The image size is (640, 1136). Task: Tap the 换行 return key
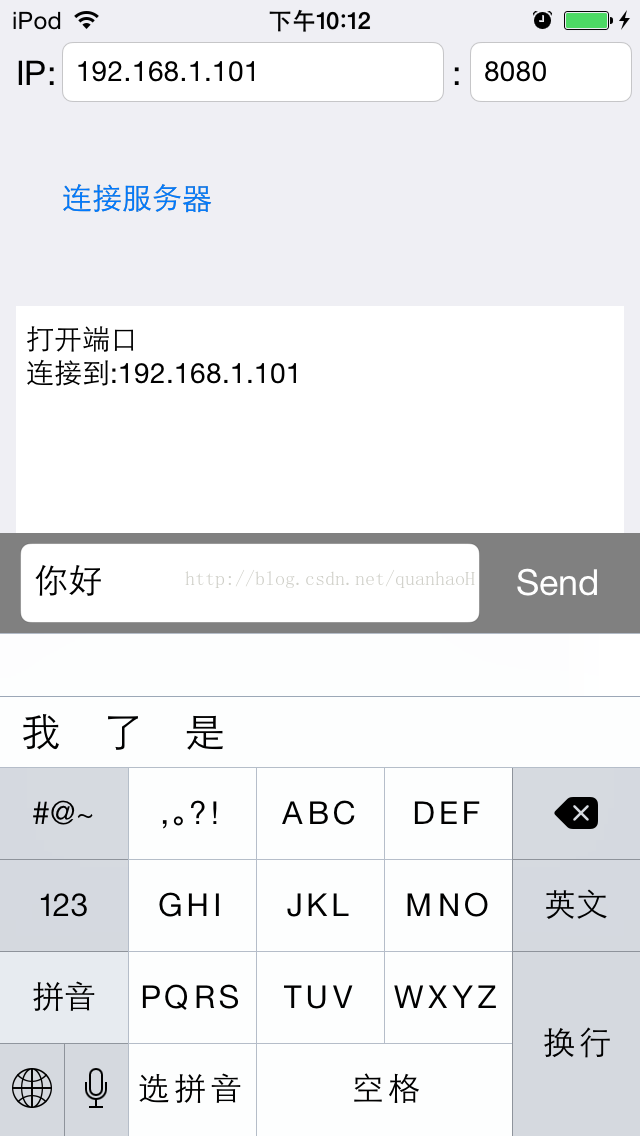tap(576, 1044)
